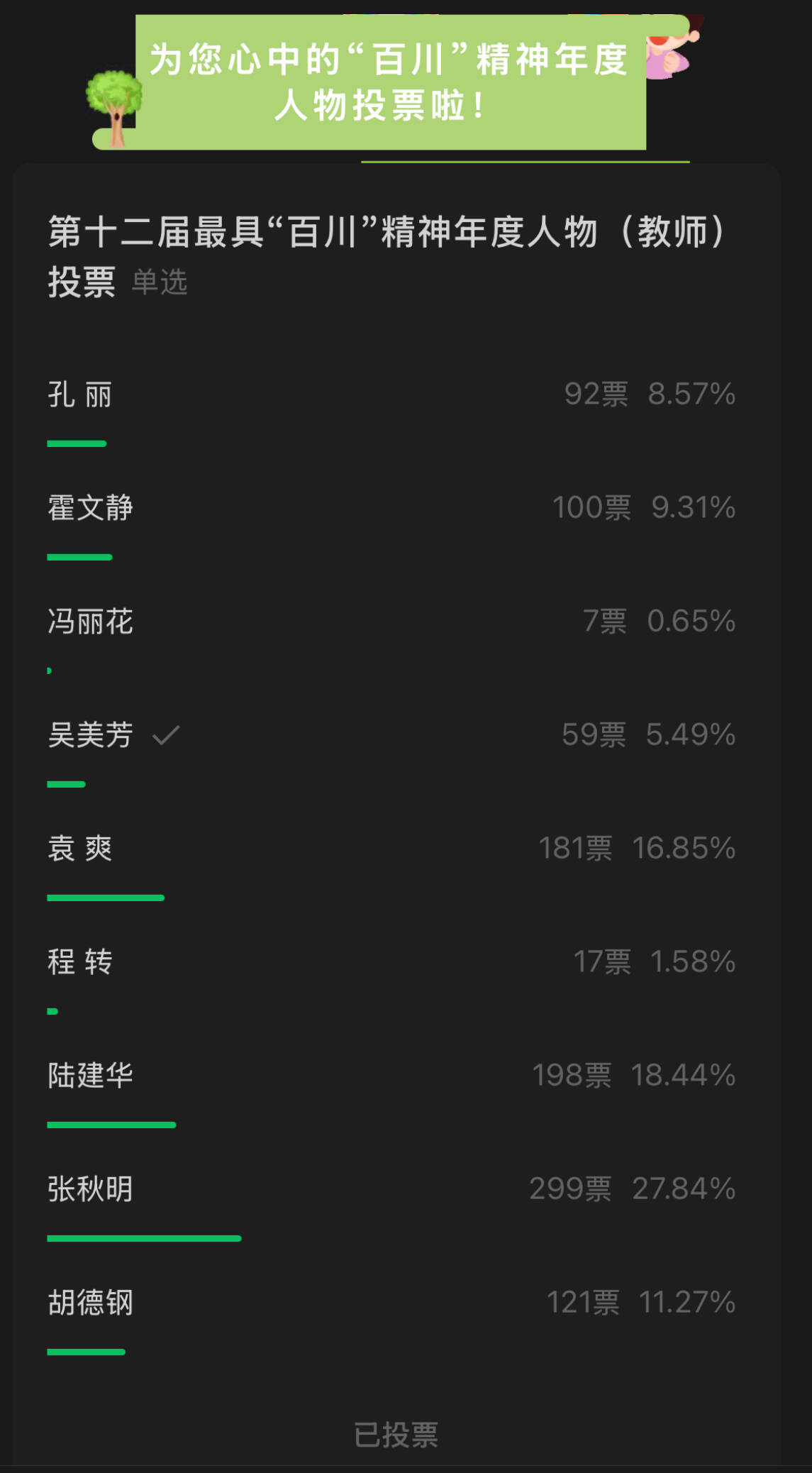Choose the 胡德钢 poll option
The width and height of the screenshot is (812, 1473).
391,1320
